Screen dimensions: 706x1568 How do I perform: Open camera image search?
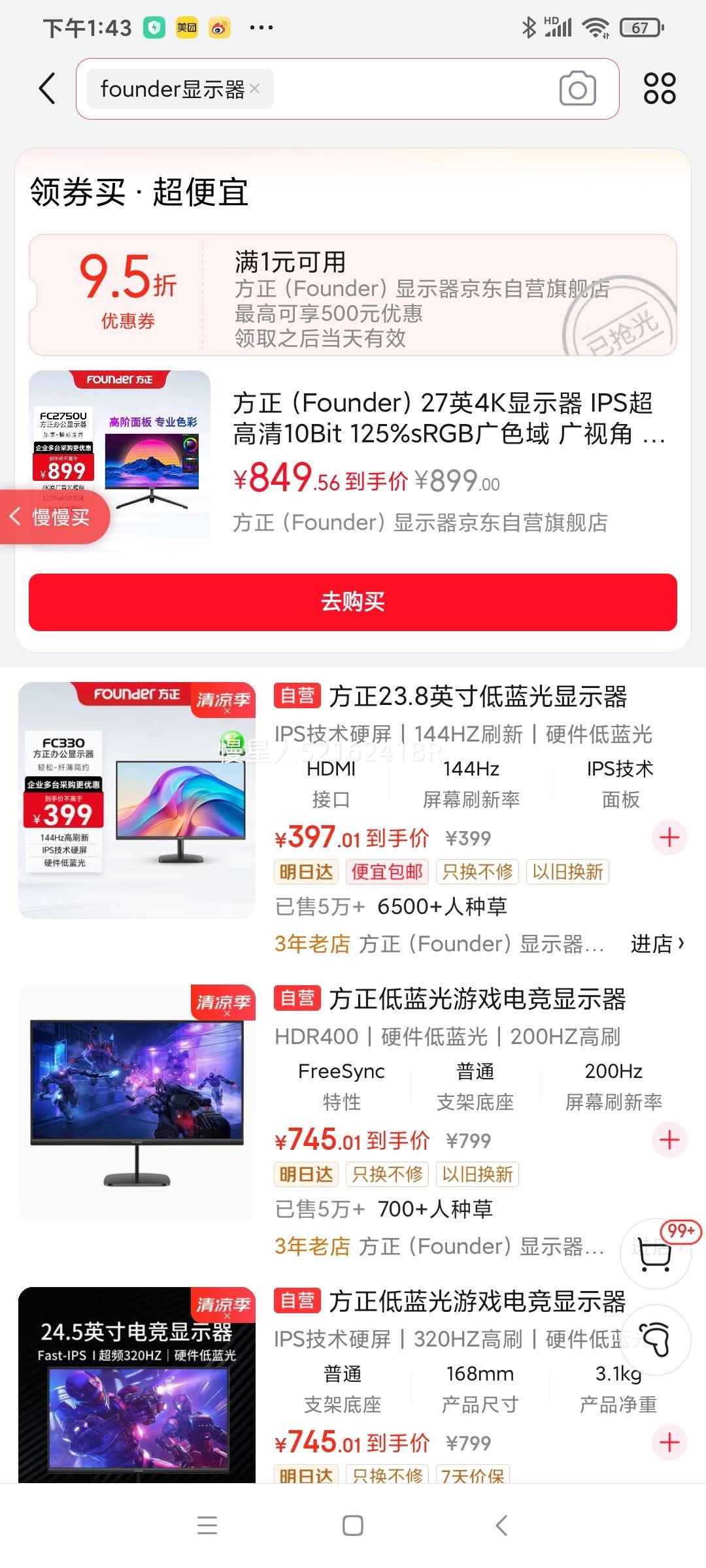(x=577, y=89)
